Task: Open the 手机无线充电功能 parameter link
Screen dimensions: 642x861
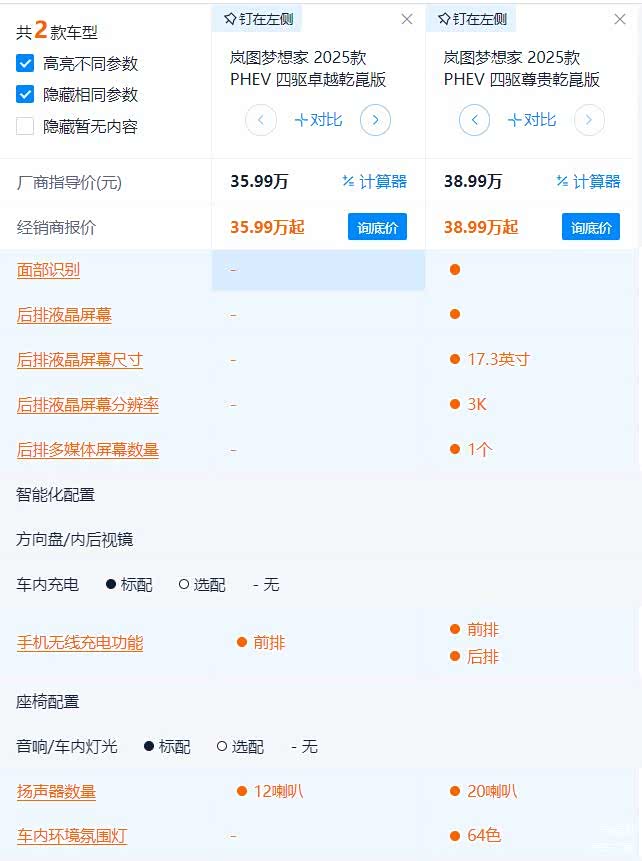Action: pos(80,643)
